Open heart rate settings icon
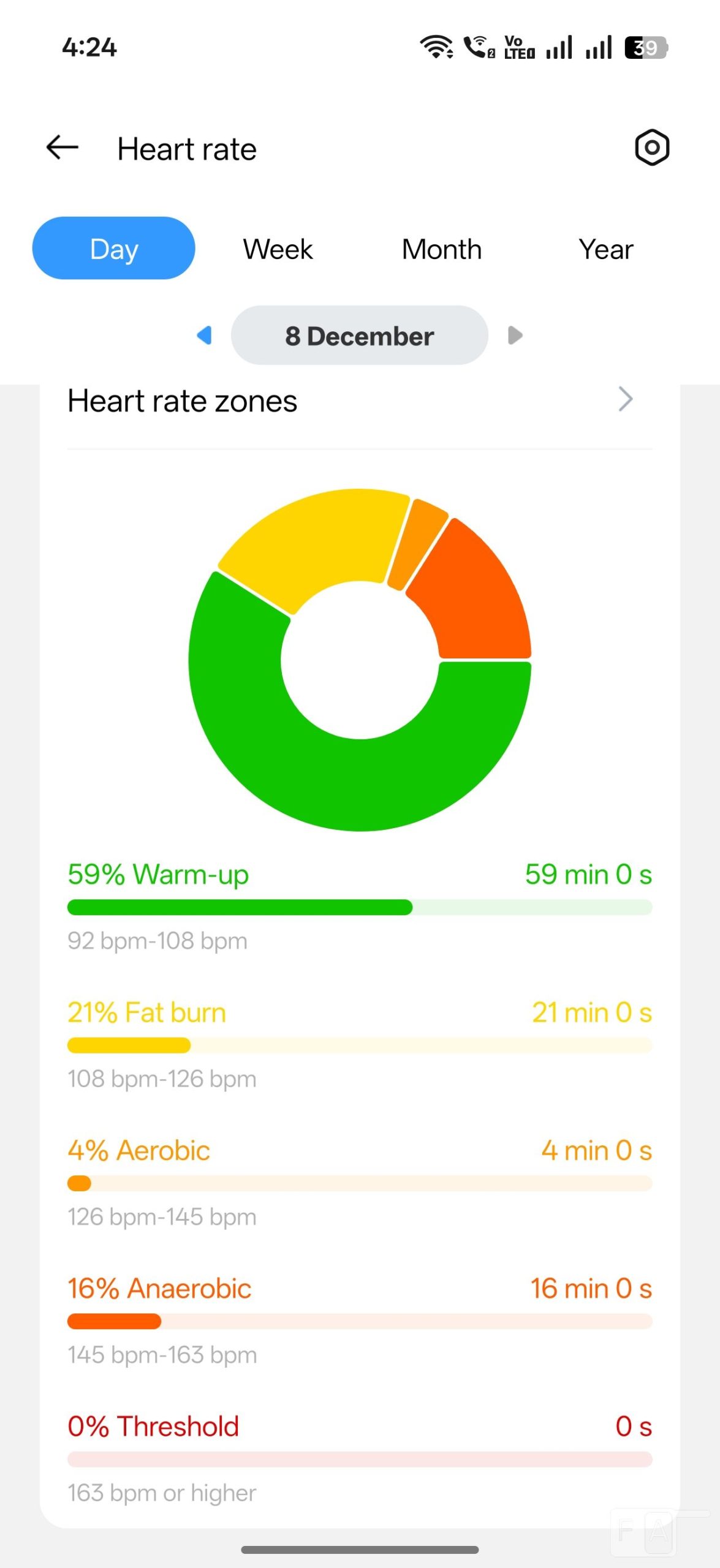 point(651,148)
